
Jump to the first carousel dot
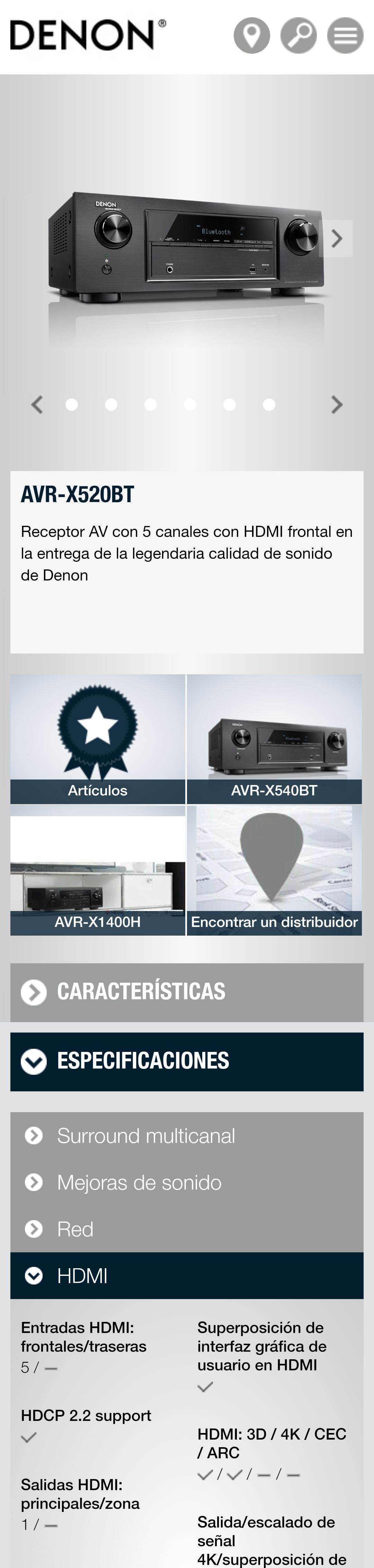71,405
